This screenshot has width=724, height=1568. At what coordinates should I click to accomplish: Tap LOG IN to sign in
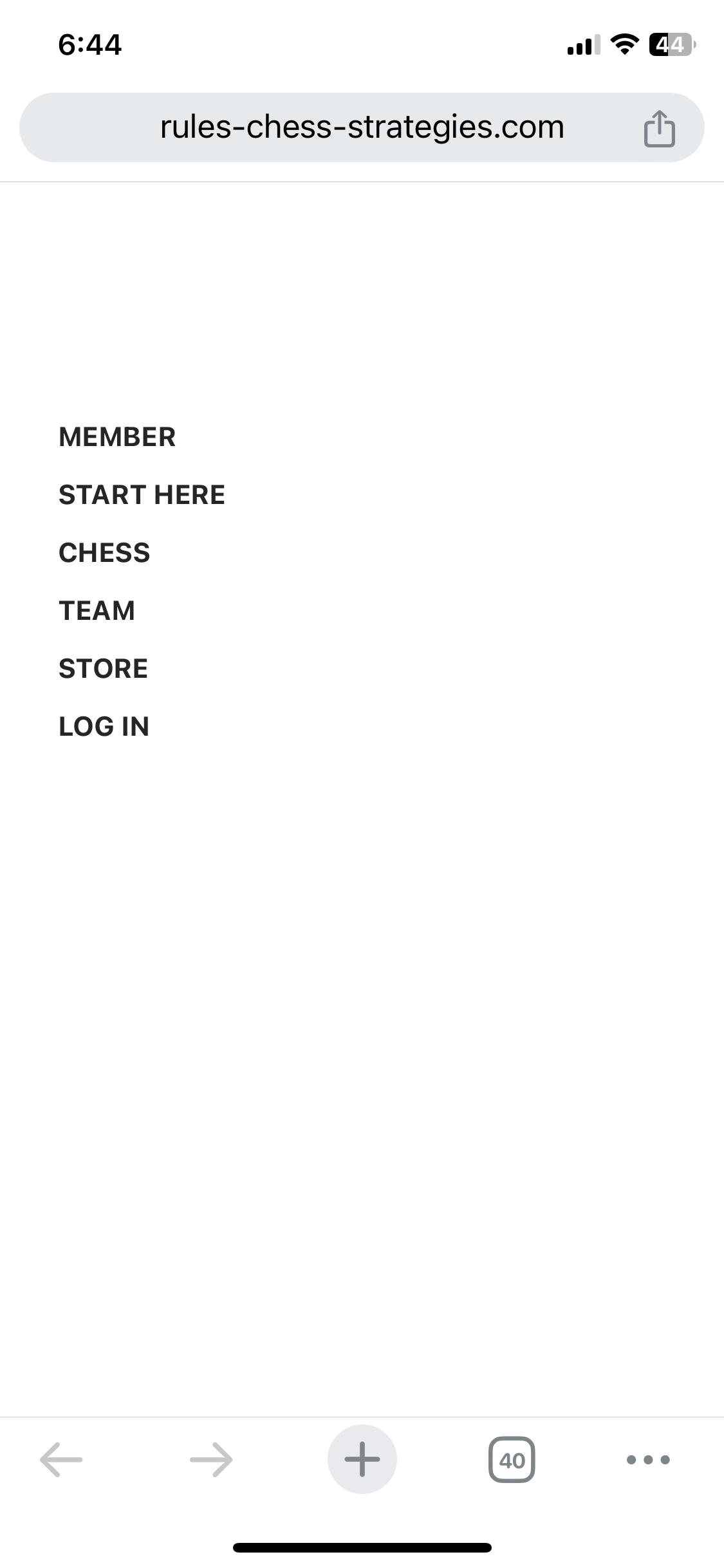pos(104,727)
